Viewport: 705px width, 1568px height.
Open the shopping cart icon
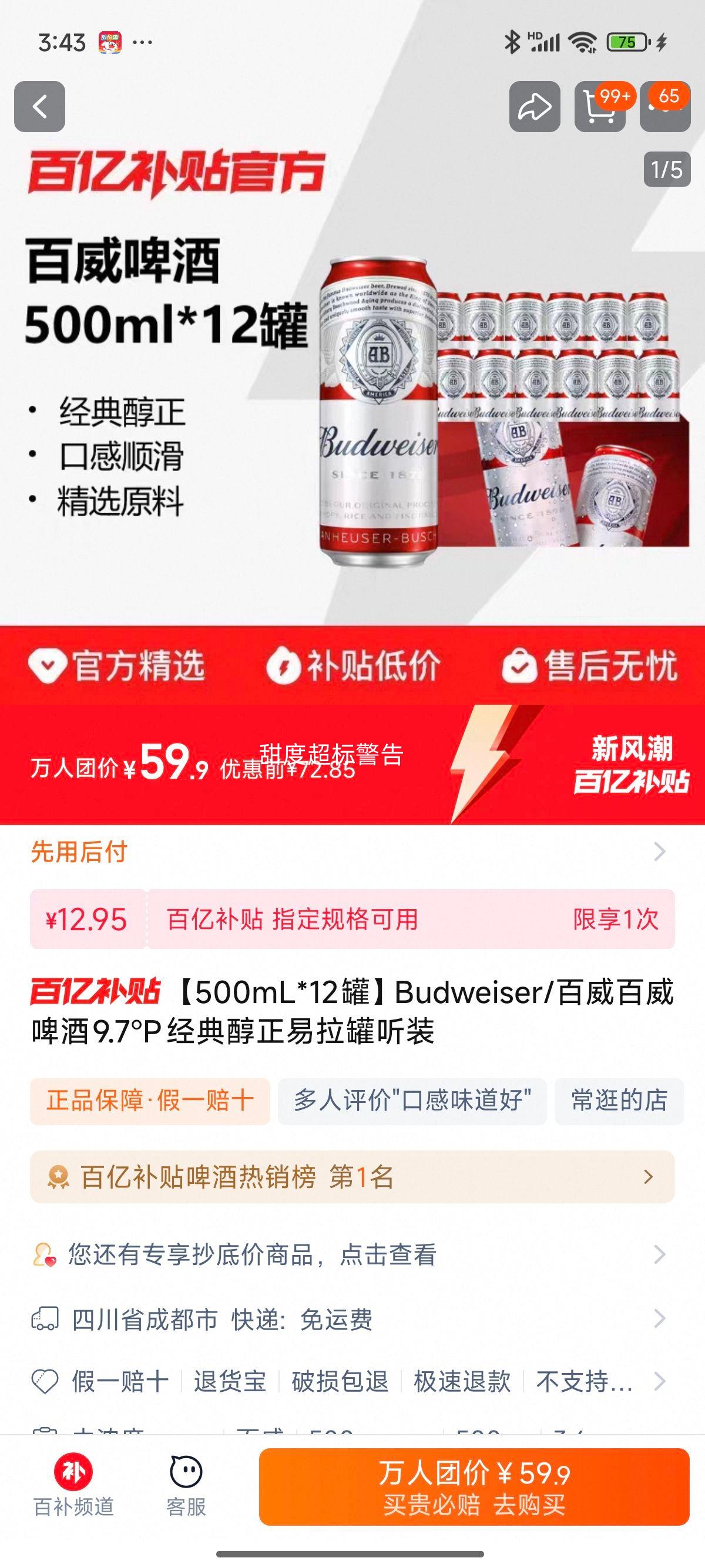[600, 108]
